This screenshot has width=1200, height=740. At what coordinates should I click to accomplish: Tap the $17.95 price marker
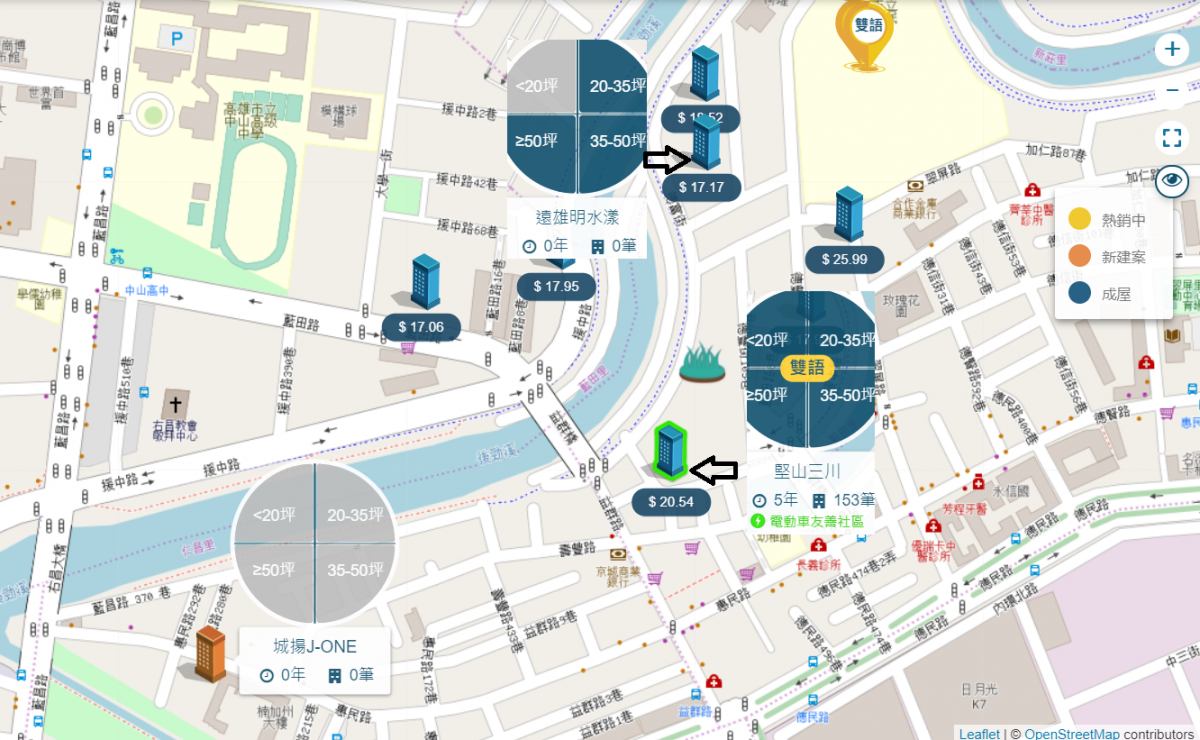[556, 286]
